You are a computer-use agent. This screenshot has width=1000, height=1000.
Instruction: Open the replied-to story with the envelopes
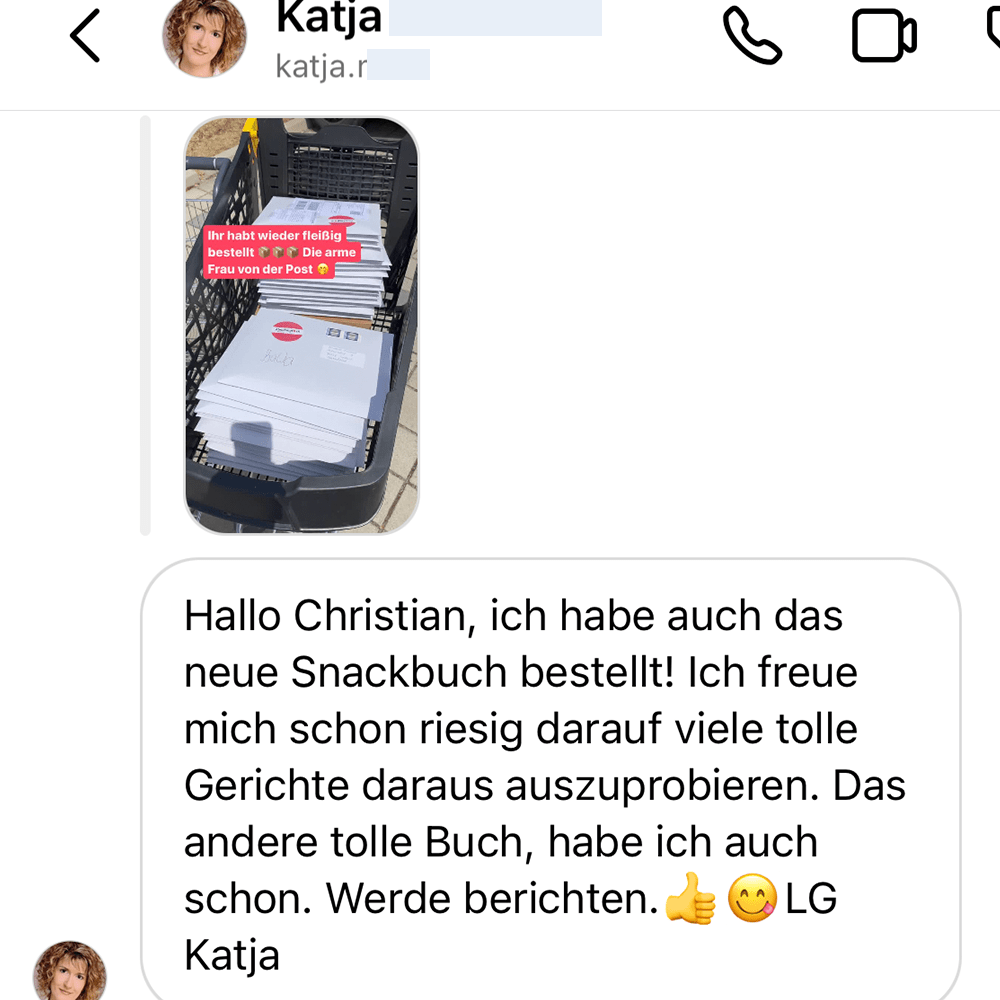point(301,325)
